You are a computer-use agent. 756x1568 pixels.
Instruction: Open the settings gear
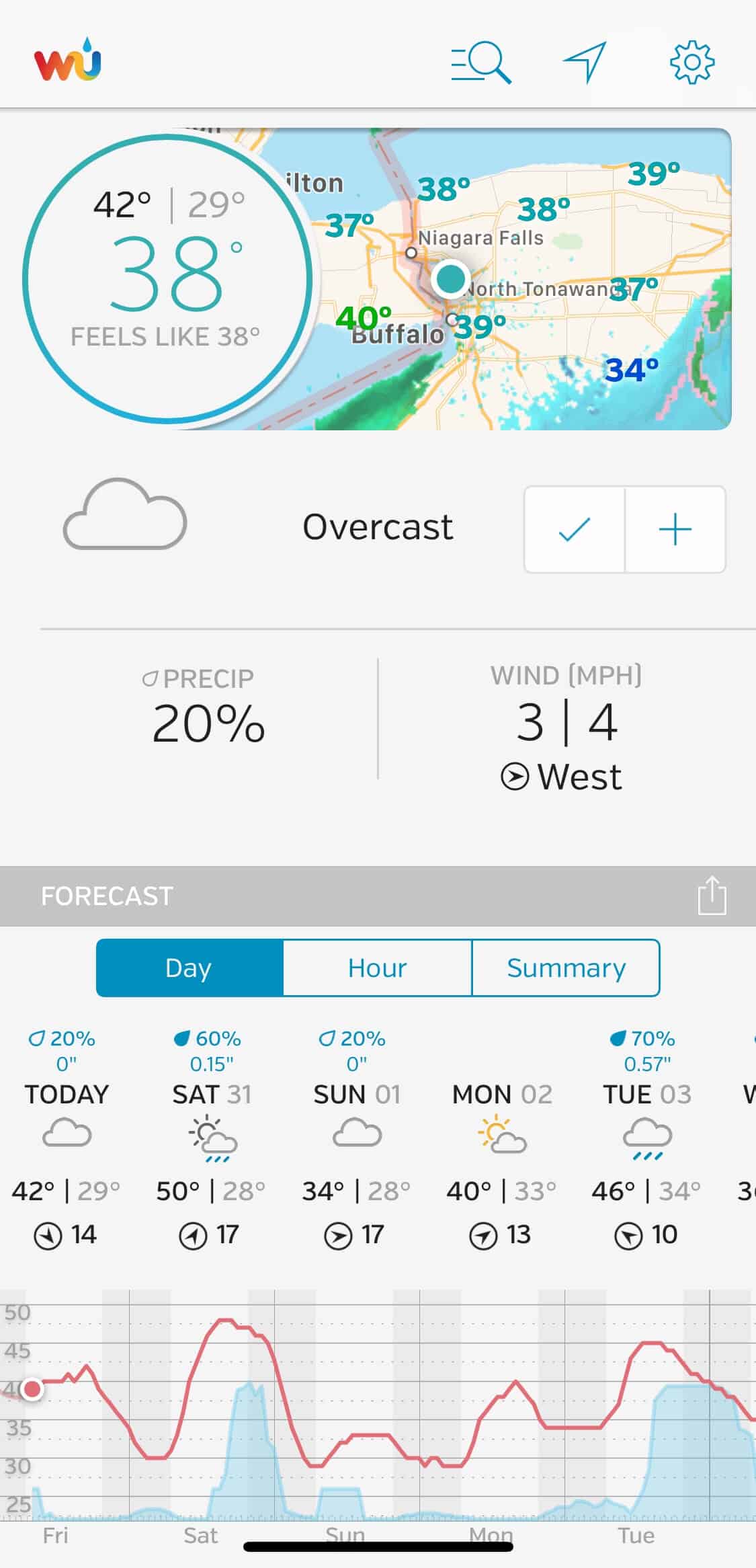coord(692,63)
